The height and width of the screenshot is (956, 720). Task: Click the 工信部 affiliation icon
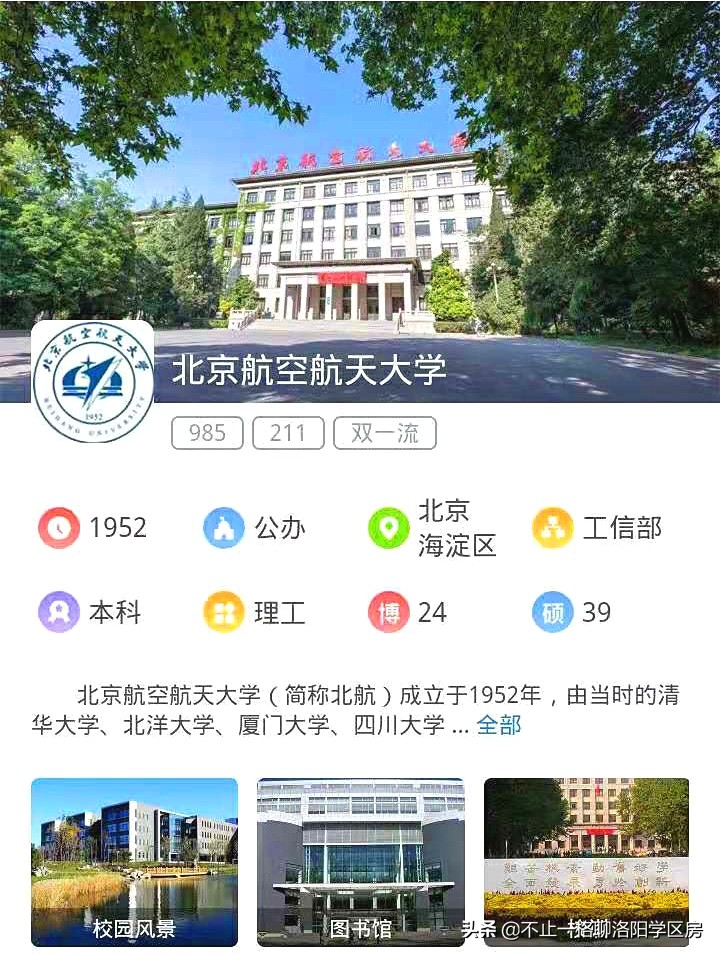click(x=553, y=527)
